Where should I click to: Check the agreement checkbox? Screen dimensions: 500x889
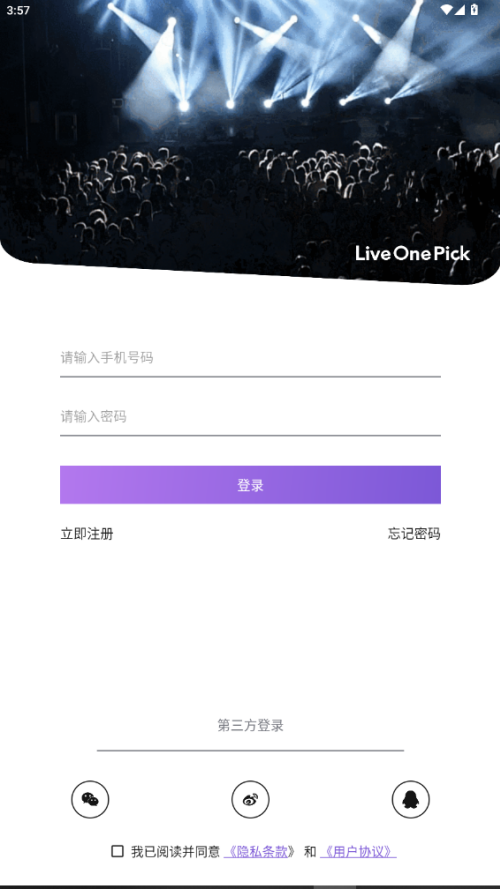click(x=117, y=851)
